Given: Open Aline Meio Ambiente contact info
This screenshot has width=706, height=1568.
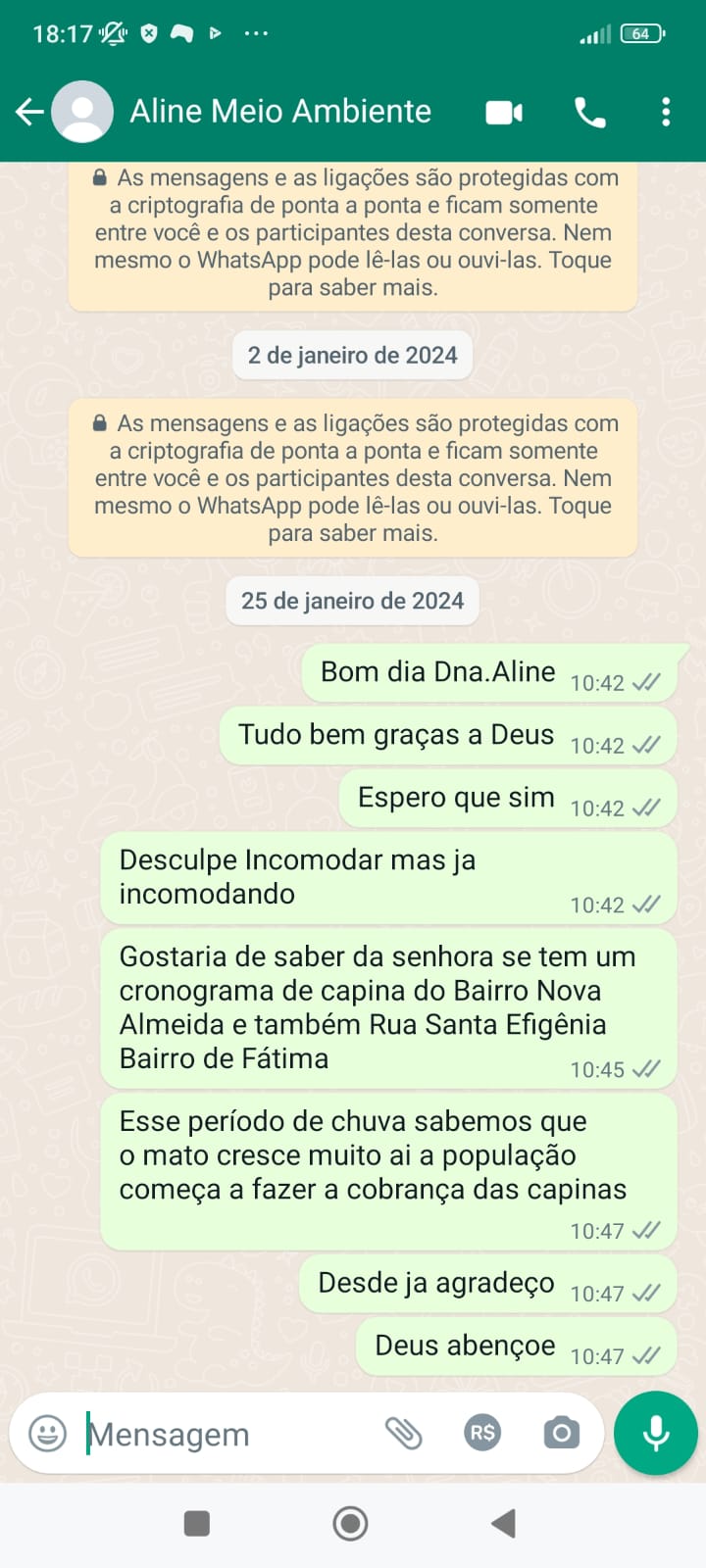Looking at the screenshot, I should pyautogui.click(x=280, y=112).
